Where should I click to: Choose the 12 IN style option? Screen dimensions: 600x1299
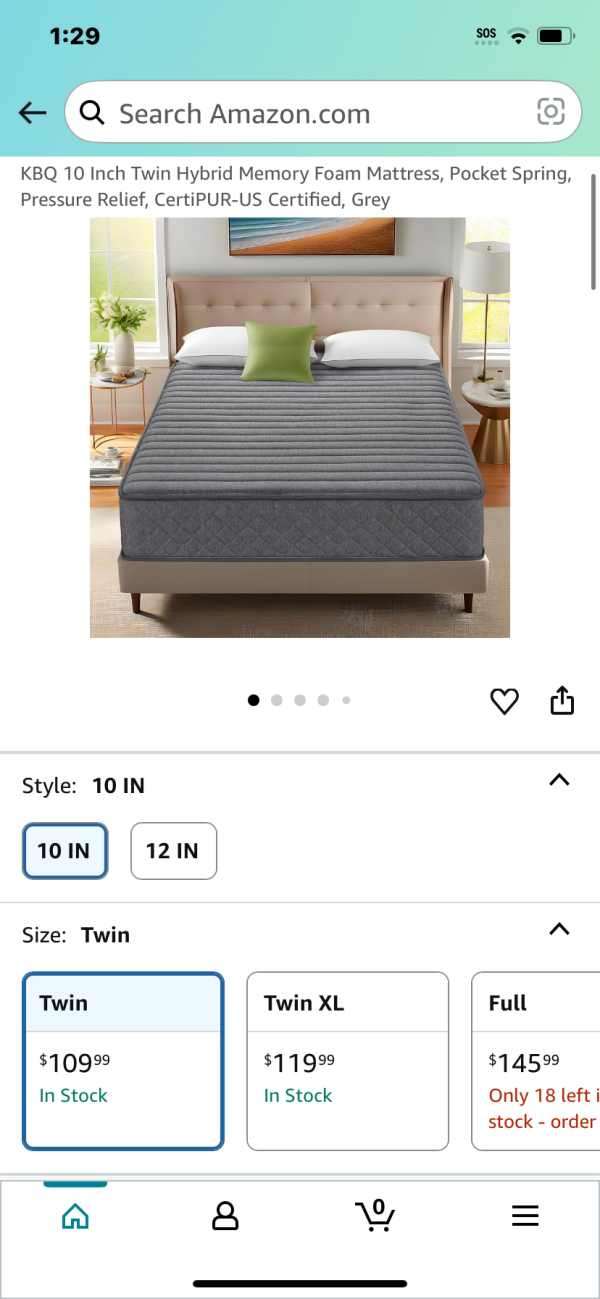[x=173, y=851]
